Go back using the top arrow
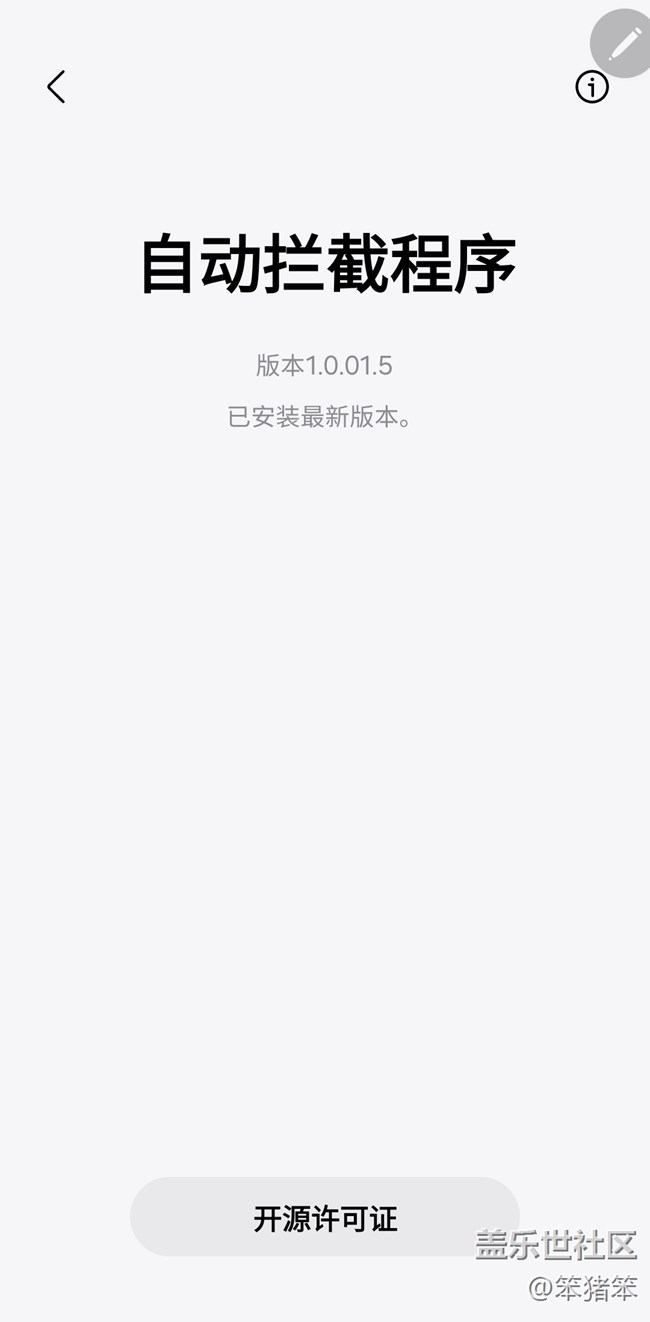Screen dimensions: 650x1322 (x=56, y=87)
